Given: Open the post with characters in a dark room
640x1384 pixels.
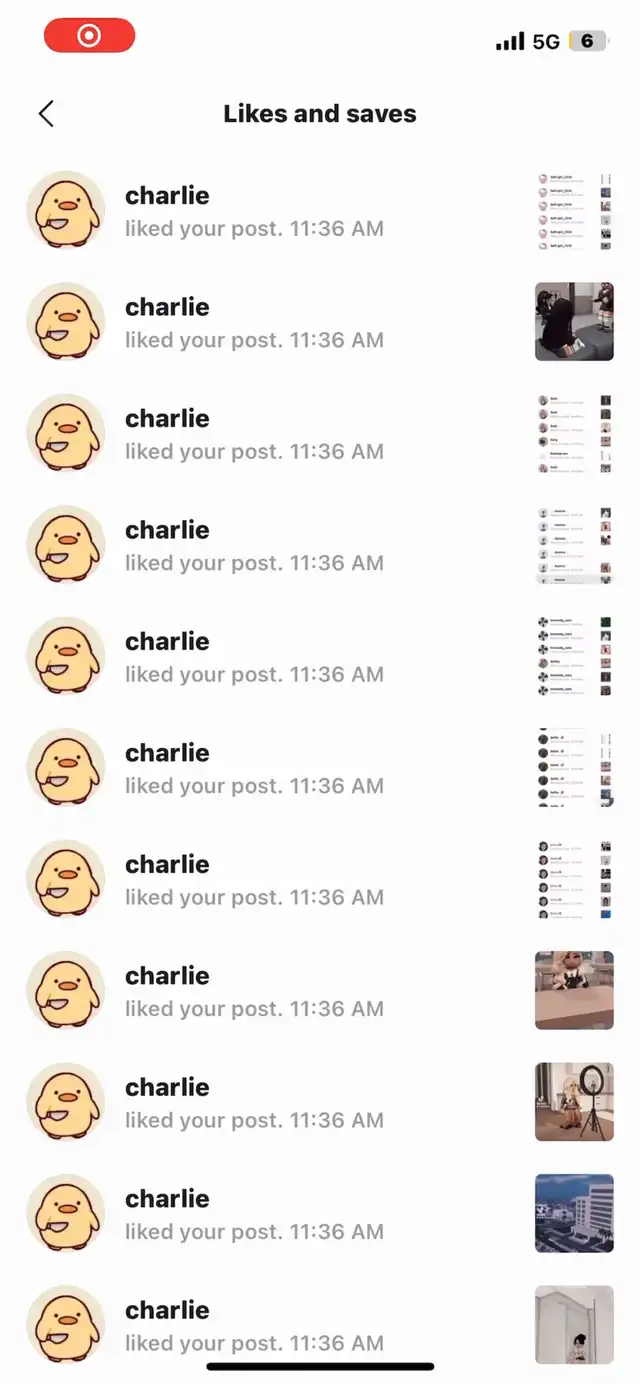Looking at the screenshot, I should coord(574,321).
